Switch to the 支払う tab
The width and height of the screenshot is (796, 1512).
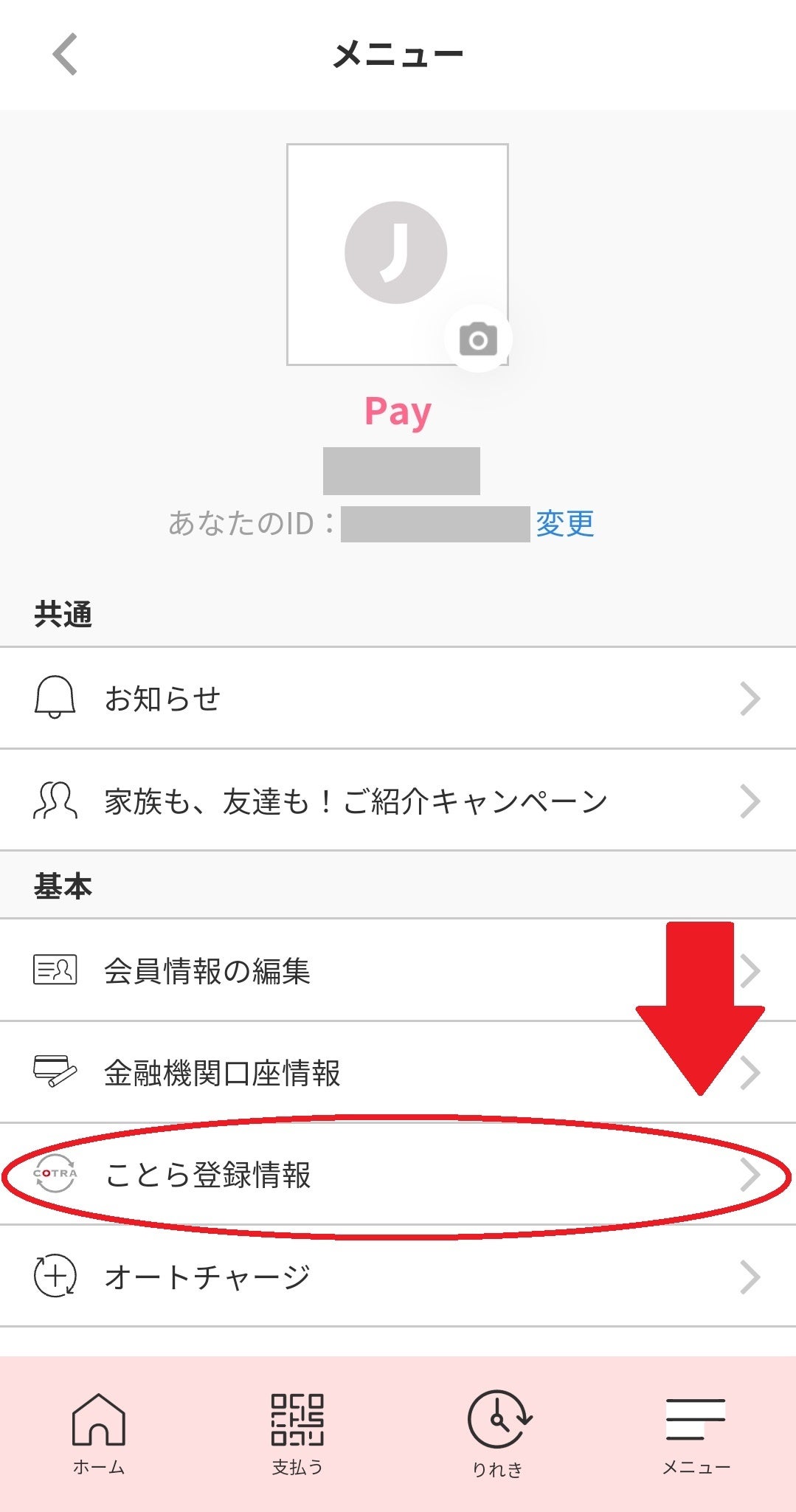coord(297,1433)
